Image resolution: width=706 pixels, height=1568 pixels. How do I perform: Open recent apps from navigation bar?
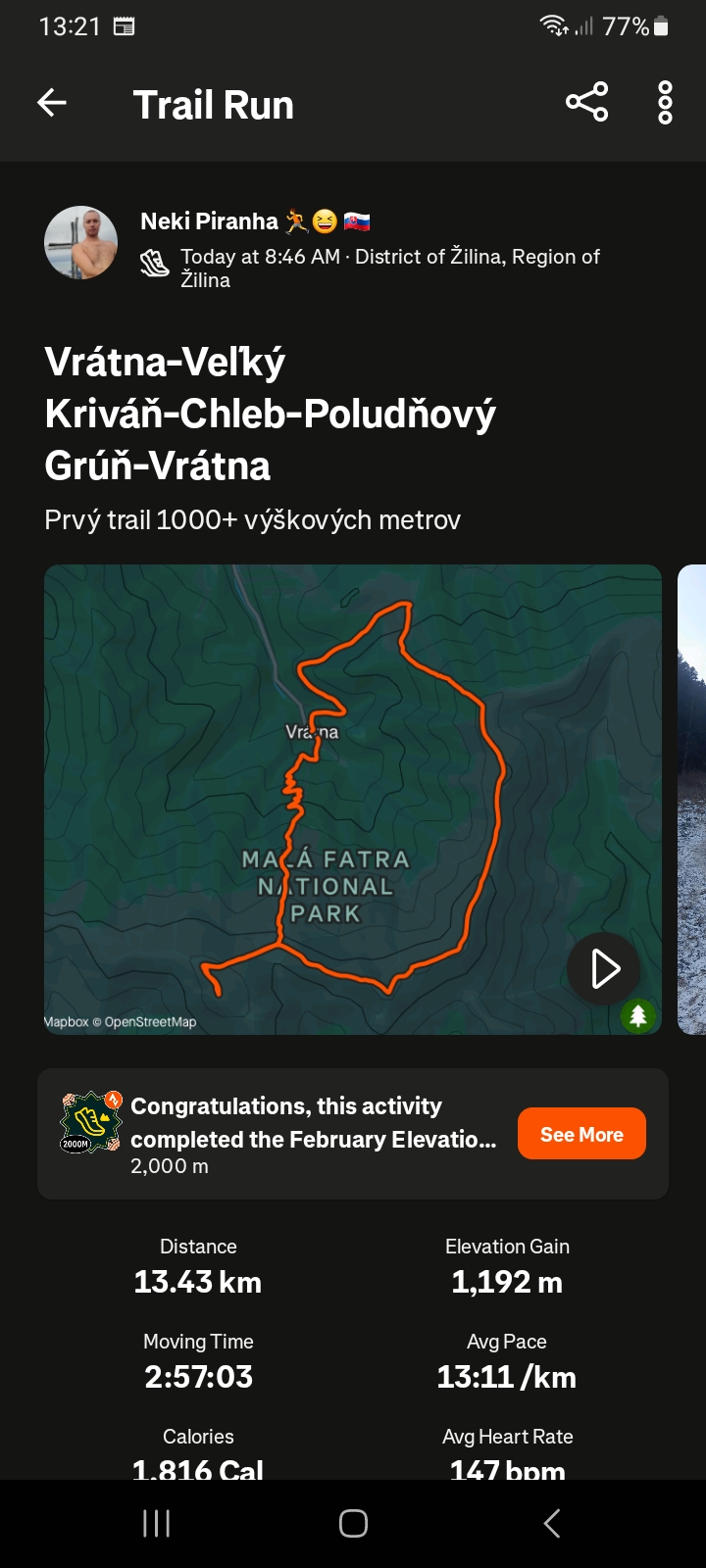(156, 1523)
